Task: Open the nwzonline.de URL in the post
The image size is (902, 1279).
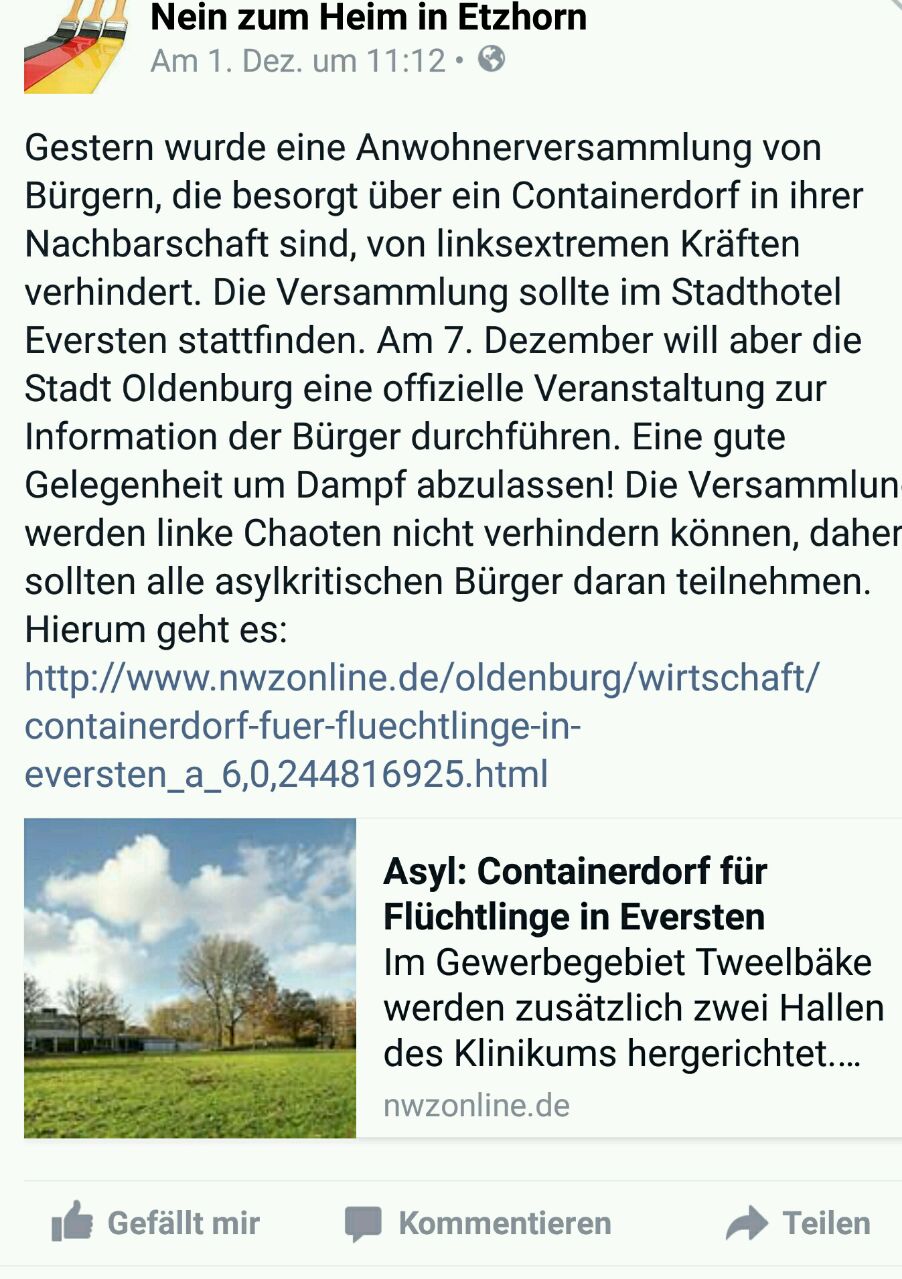Action: [420, 725]
